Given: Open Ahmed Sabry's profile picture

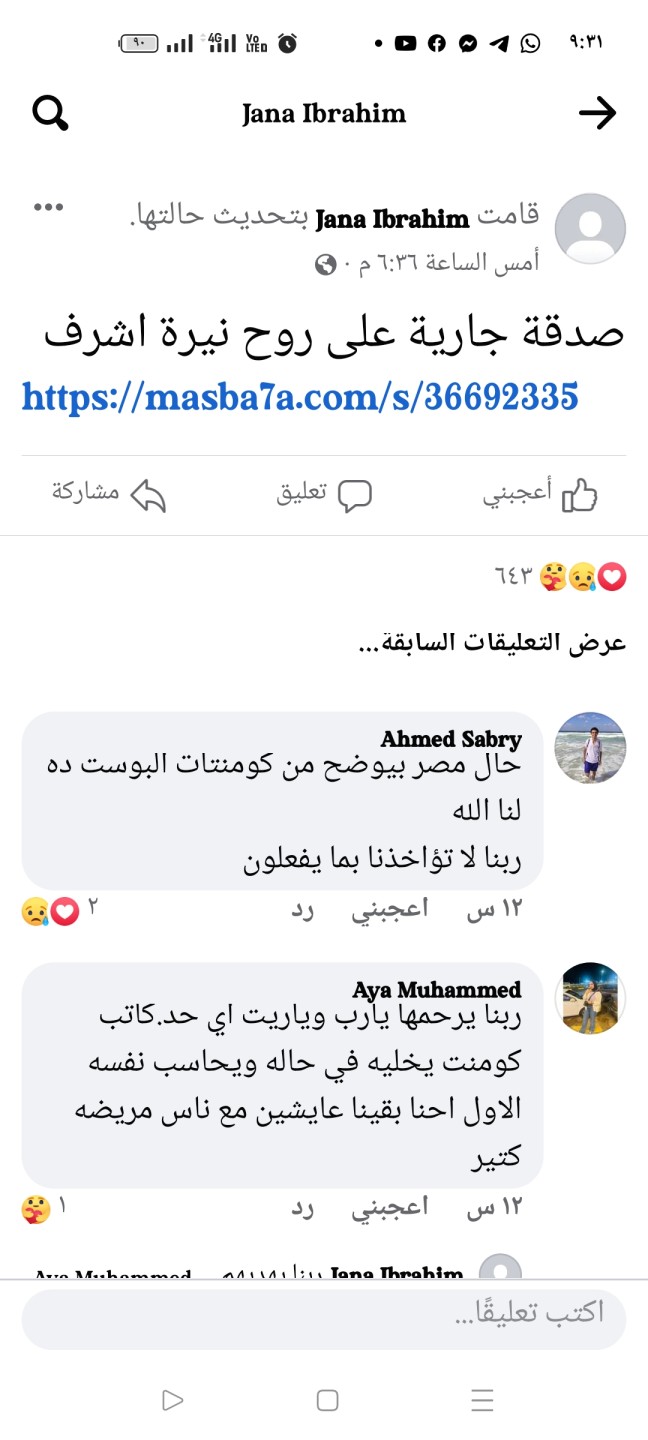Looking at the screenshot, I should [x=590, y=747].
